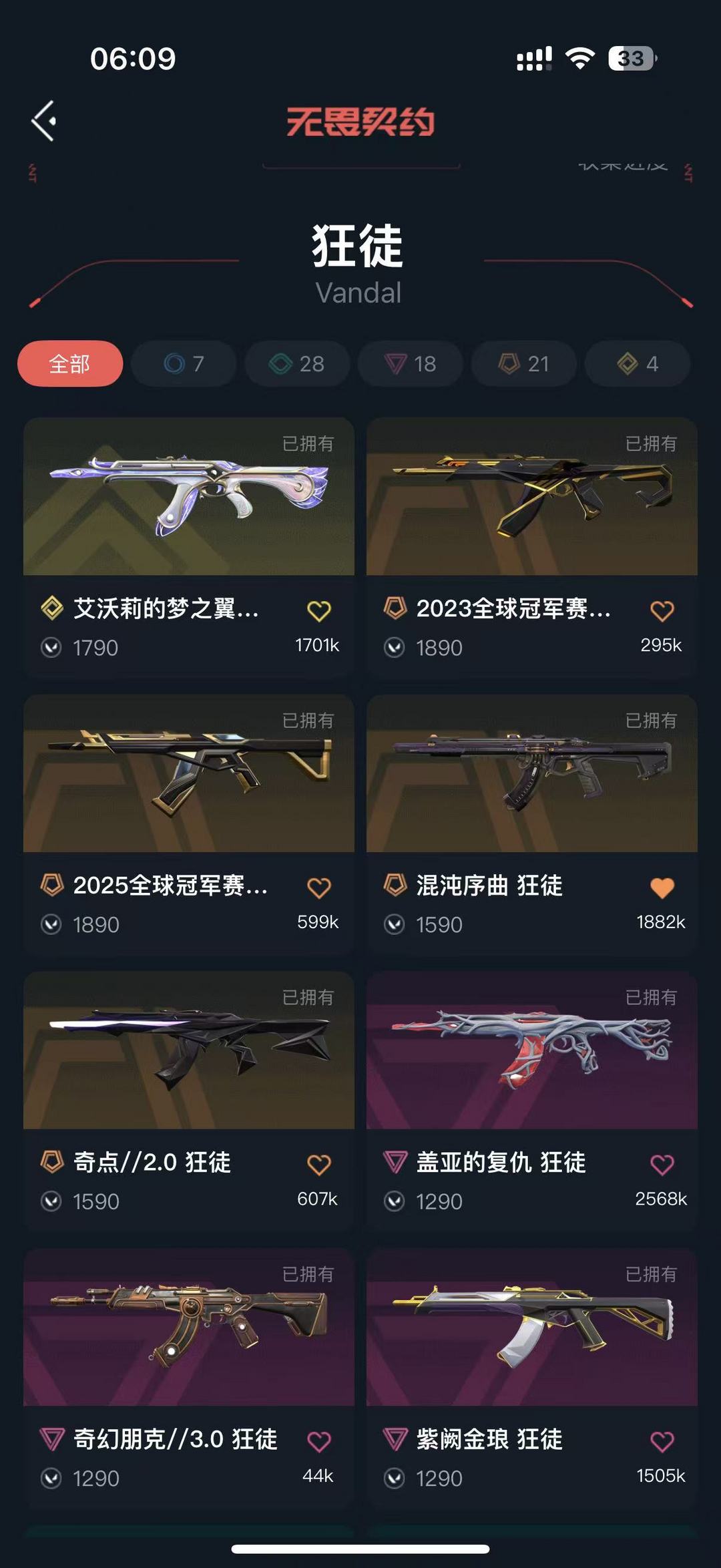Viewport: 721px width, 1568px height.
Task: Open the 混沌序曲 狂徒 skin card
Action: click(x=532, y=775)
